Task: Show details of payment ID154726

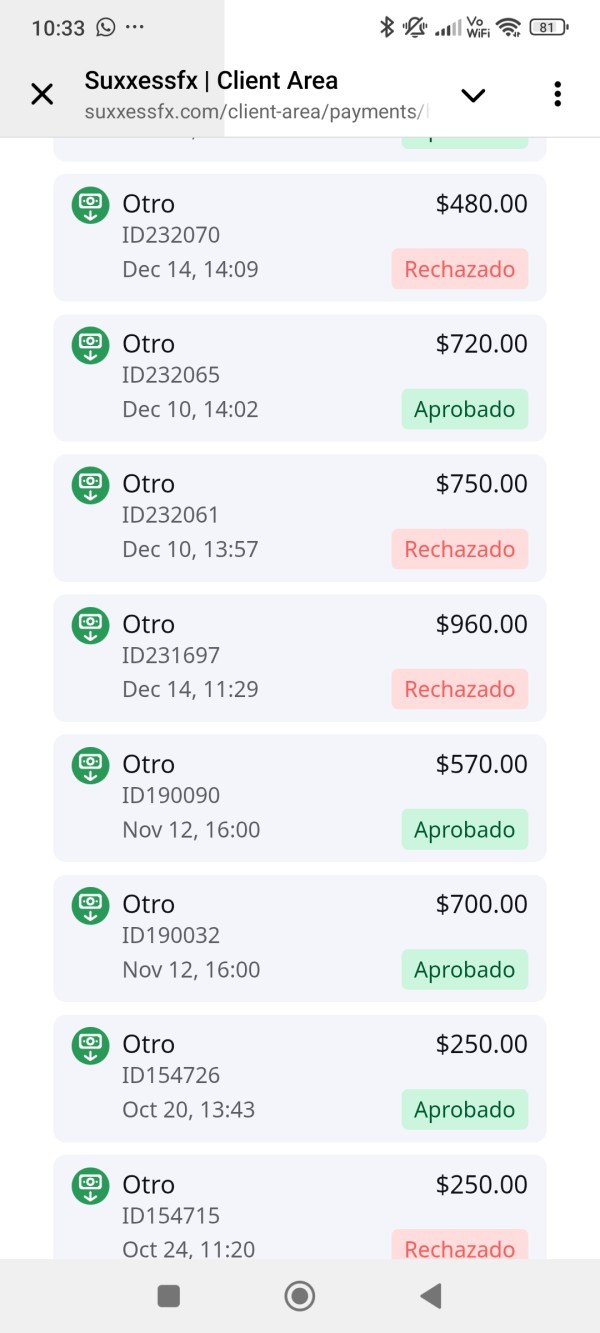Action: (x=300, y=1077)
